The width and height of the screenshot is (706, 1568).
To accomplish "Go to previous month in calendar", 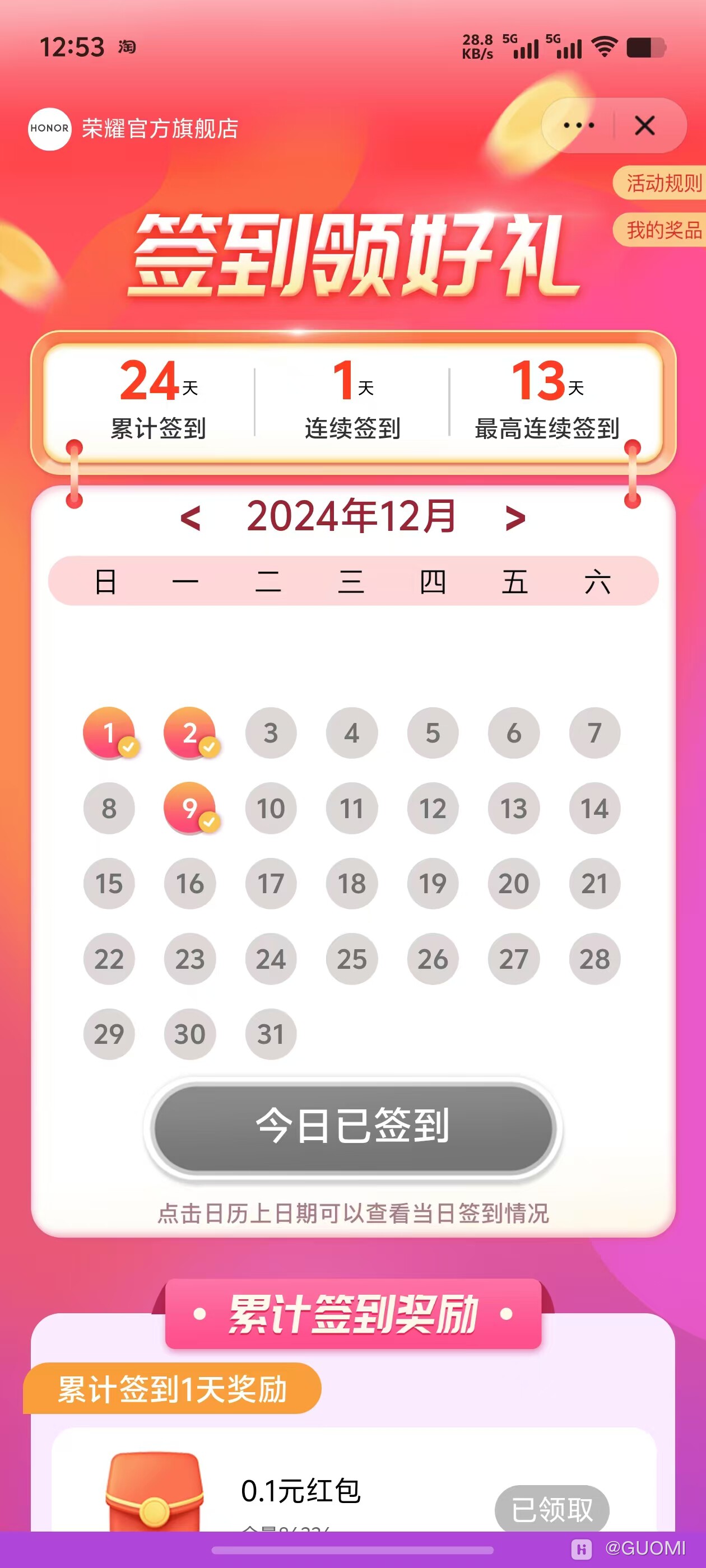I will pyautogui.click(x=191, y=518).
